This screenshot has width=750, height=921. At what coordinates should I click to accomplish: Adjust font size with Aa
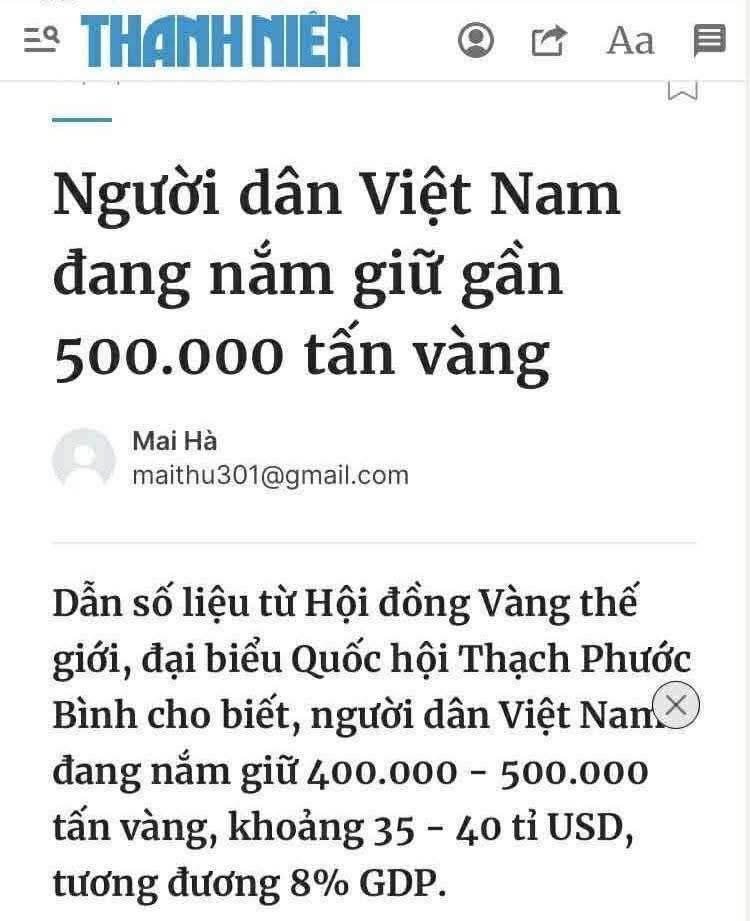coord(630,41)
